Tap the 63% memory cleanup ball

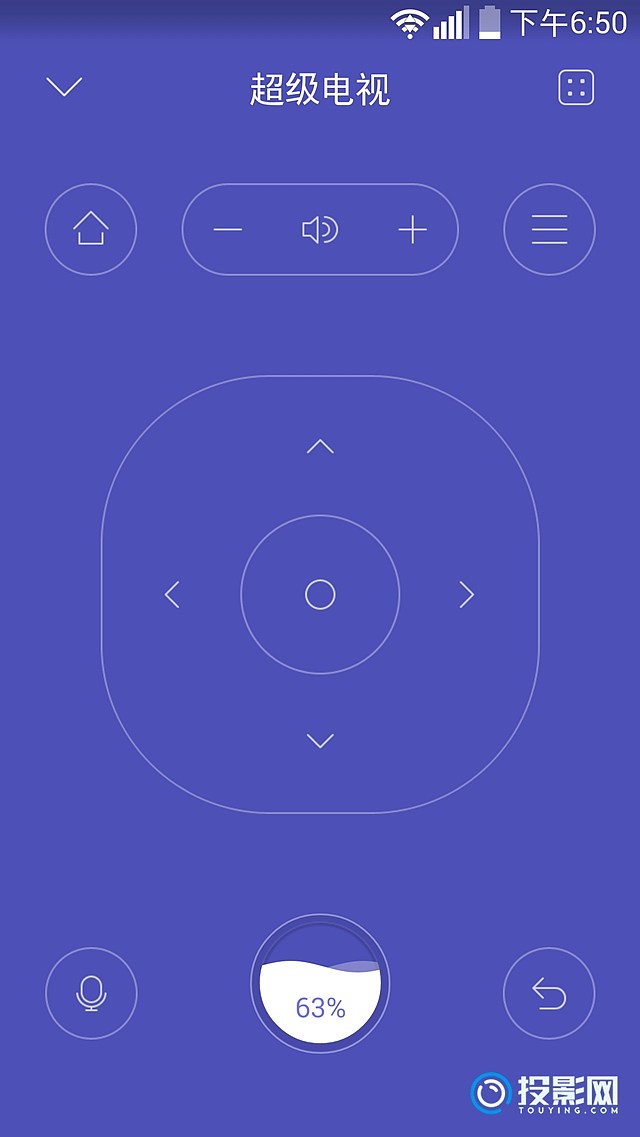[x=320, y=985]
